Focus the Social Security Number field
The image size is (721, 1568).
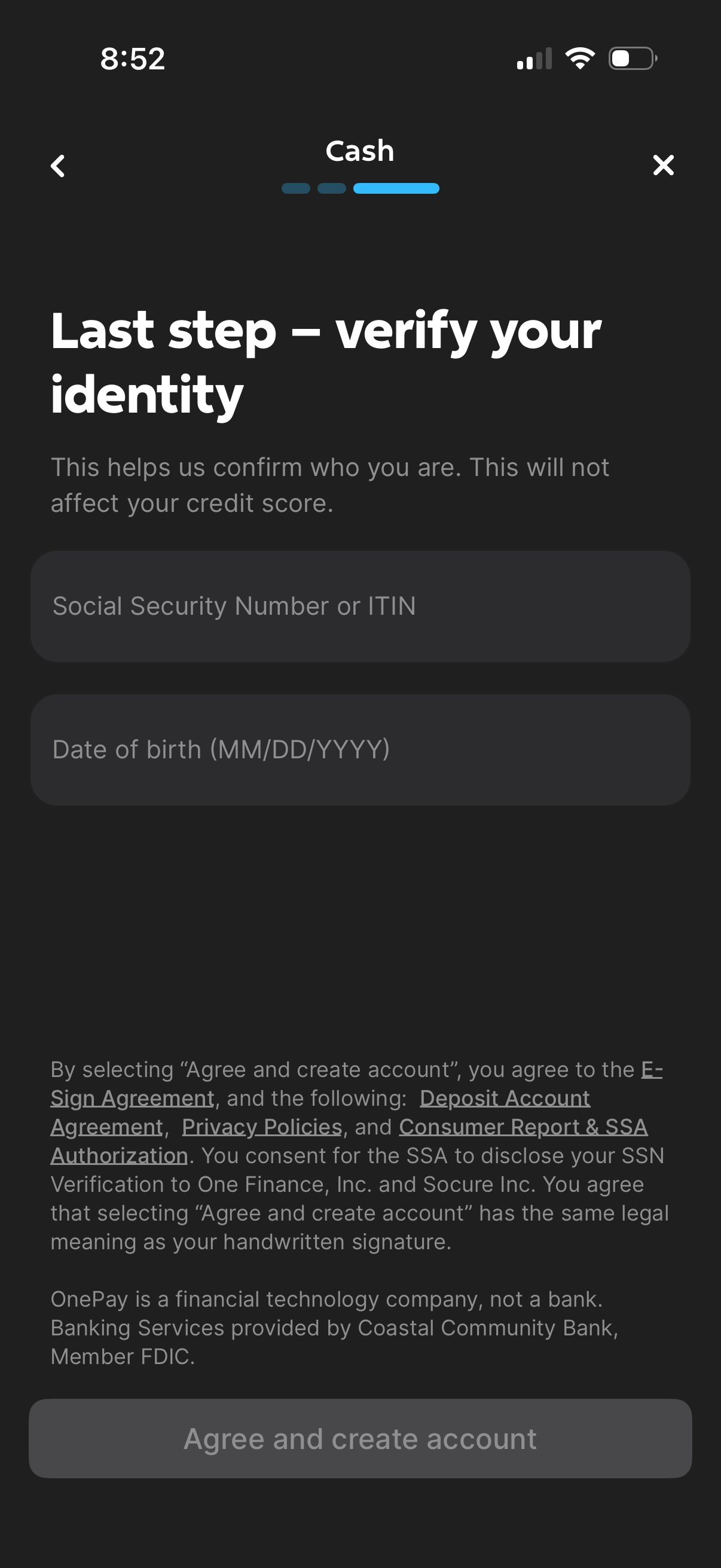pyautogui.click(x=360, y=606)
